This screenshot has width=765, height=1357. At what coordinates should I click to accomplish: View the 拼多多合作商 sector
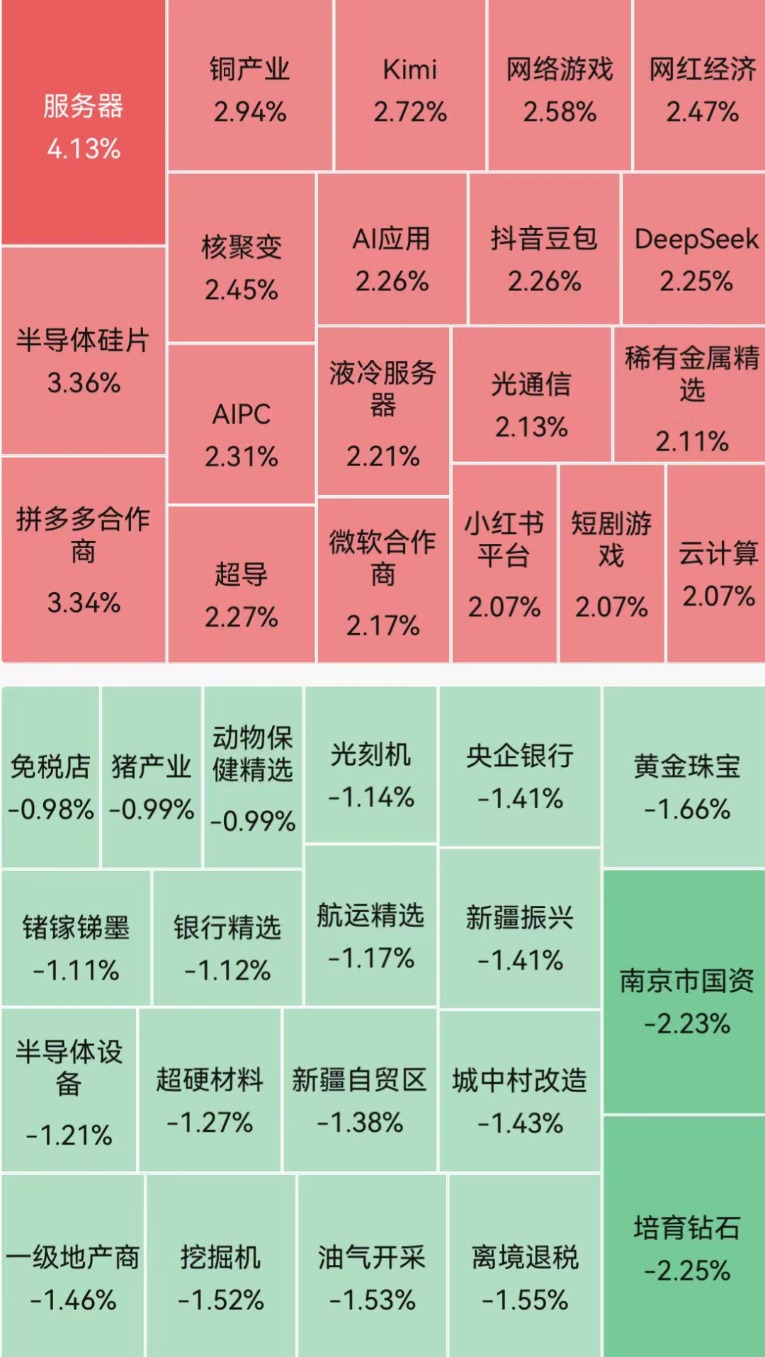(x=83, y=560)
